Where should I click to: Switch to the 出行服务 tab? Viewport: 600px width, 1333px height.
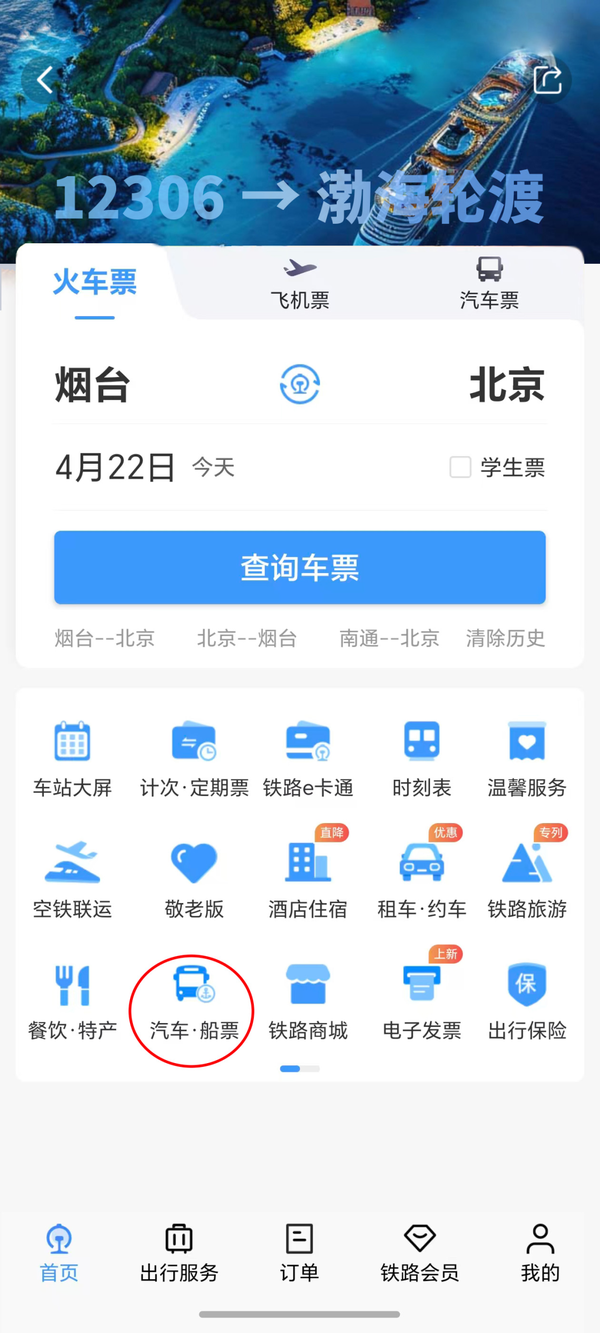[179, 1252]
